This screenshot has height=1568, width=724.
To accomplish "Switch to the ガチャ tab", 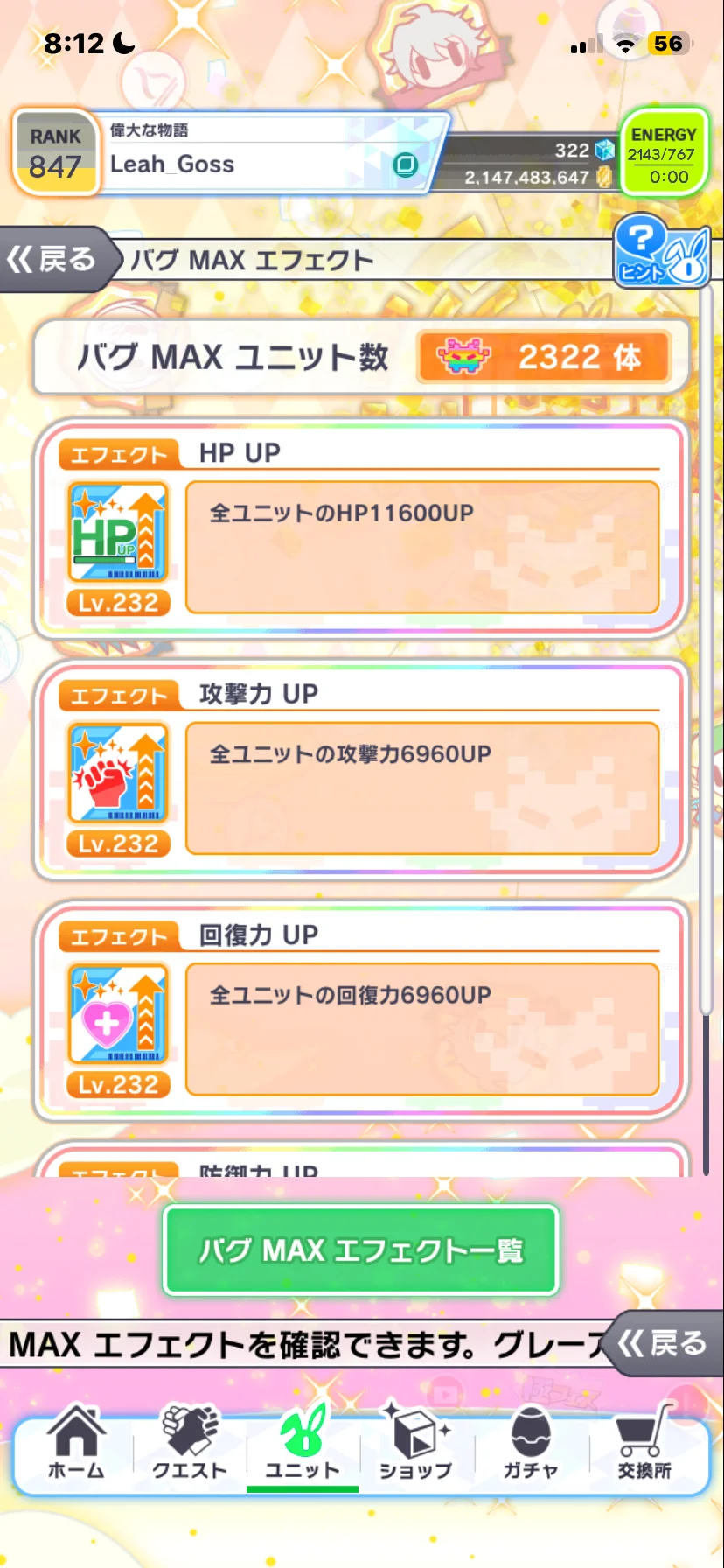I will point(531,1444).
